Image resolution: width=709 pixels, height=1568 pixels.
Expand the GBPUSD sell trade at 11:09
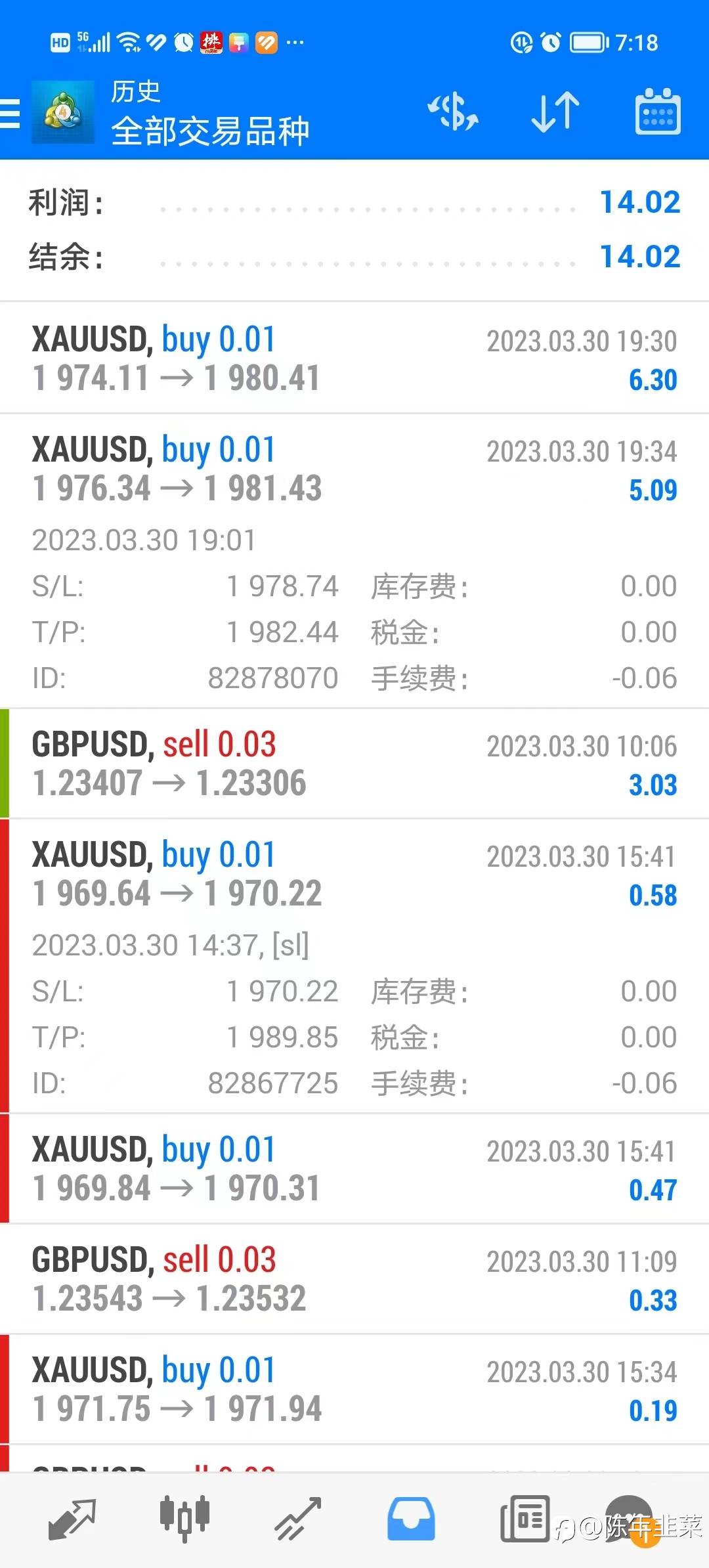coord(354,1279)
